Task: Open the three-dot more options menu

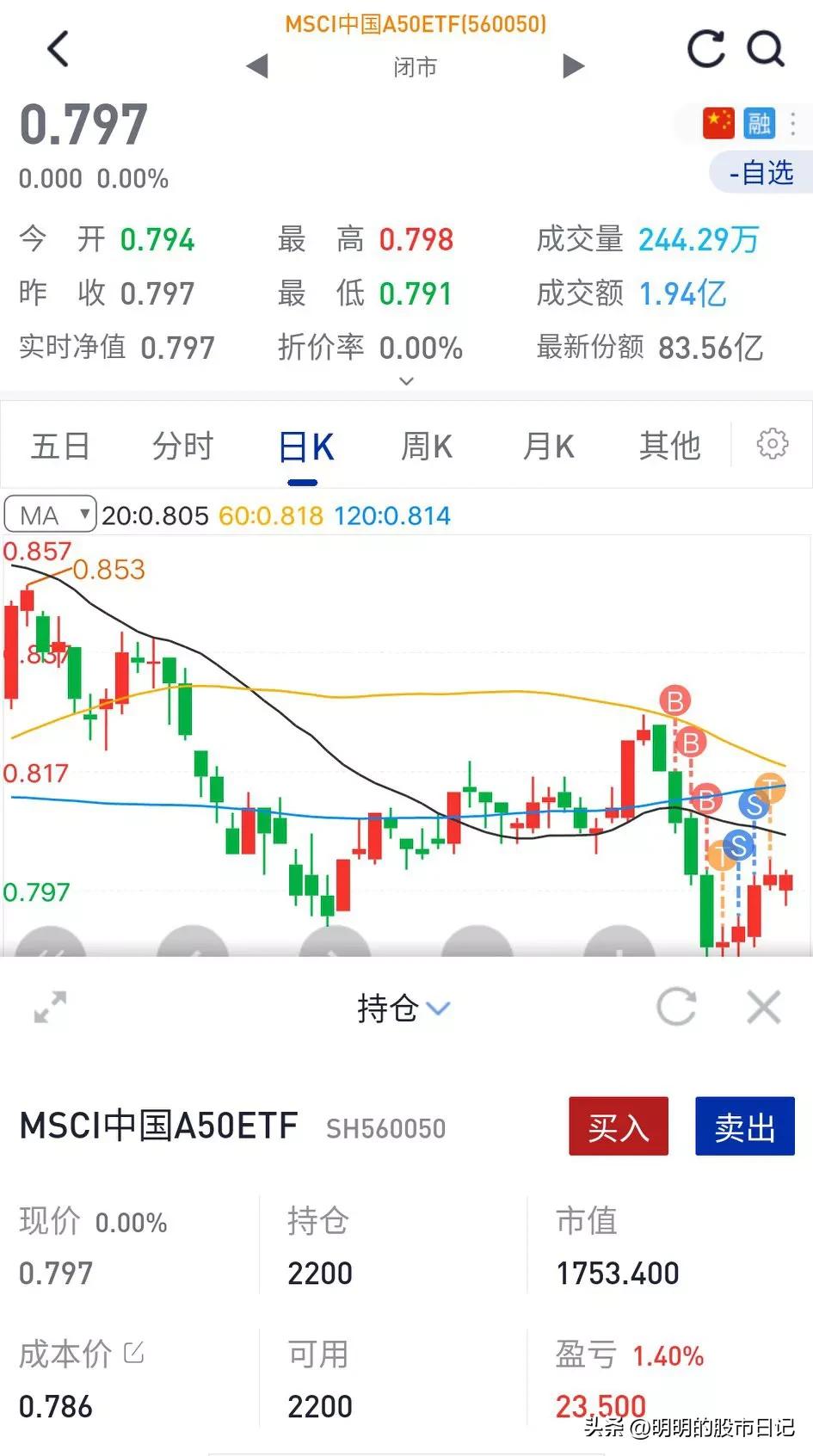Action: (791, 123)
